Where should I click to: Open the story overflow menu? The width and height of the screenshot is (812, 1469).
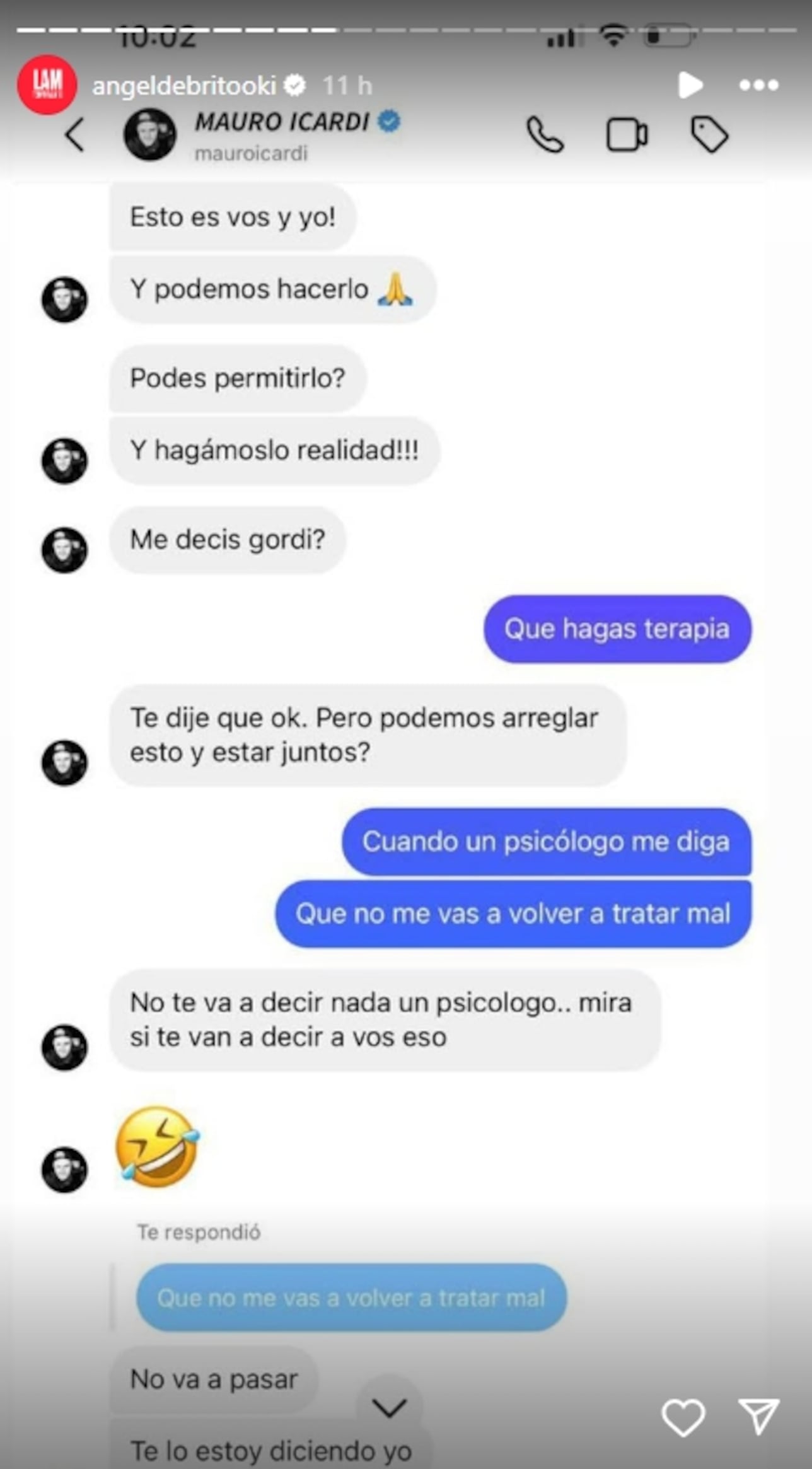(x=758, y=85)
